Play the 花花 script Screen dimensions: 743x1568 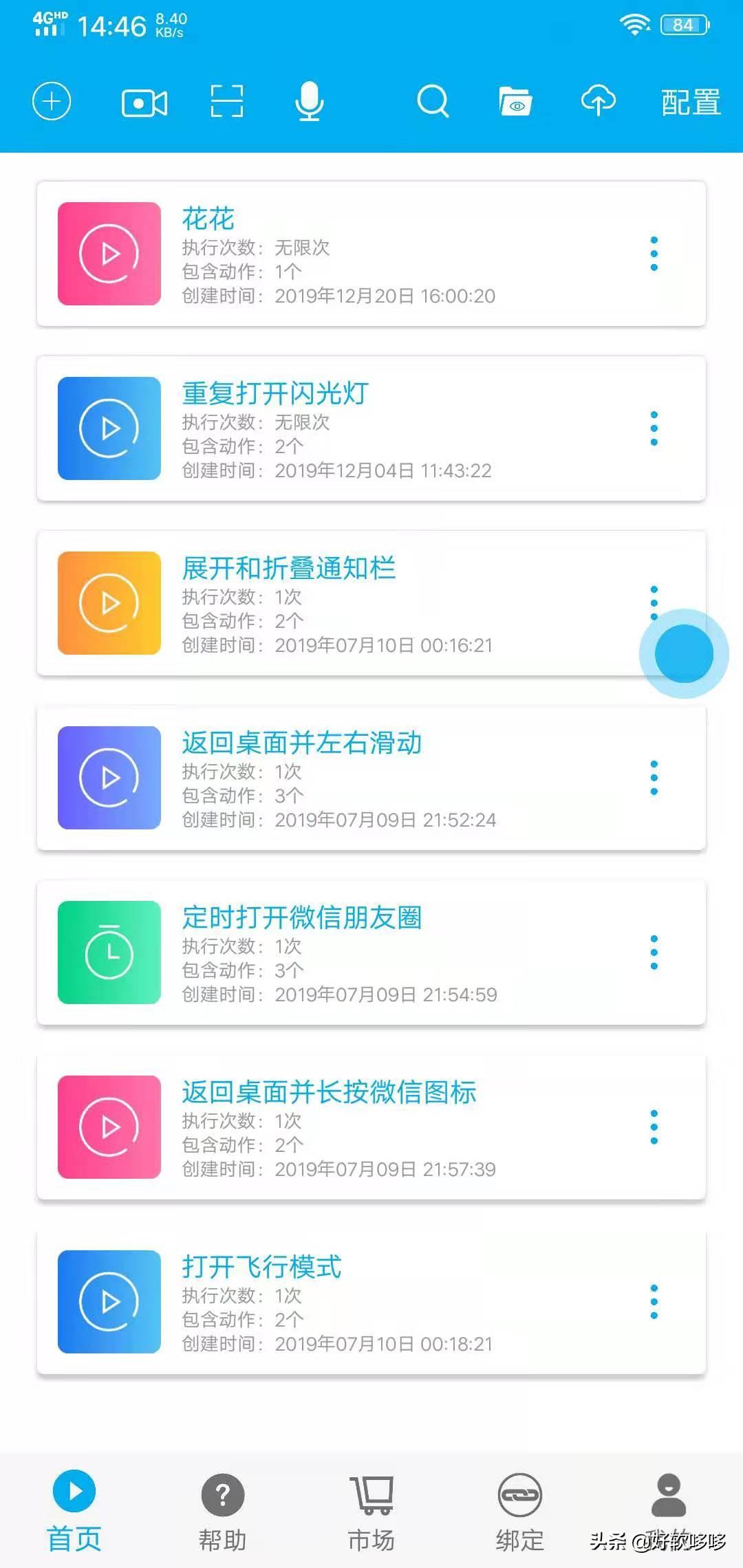[x=109, y=254]
